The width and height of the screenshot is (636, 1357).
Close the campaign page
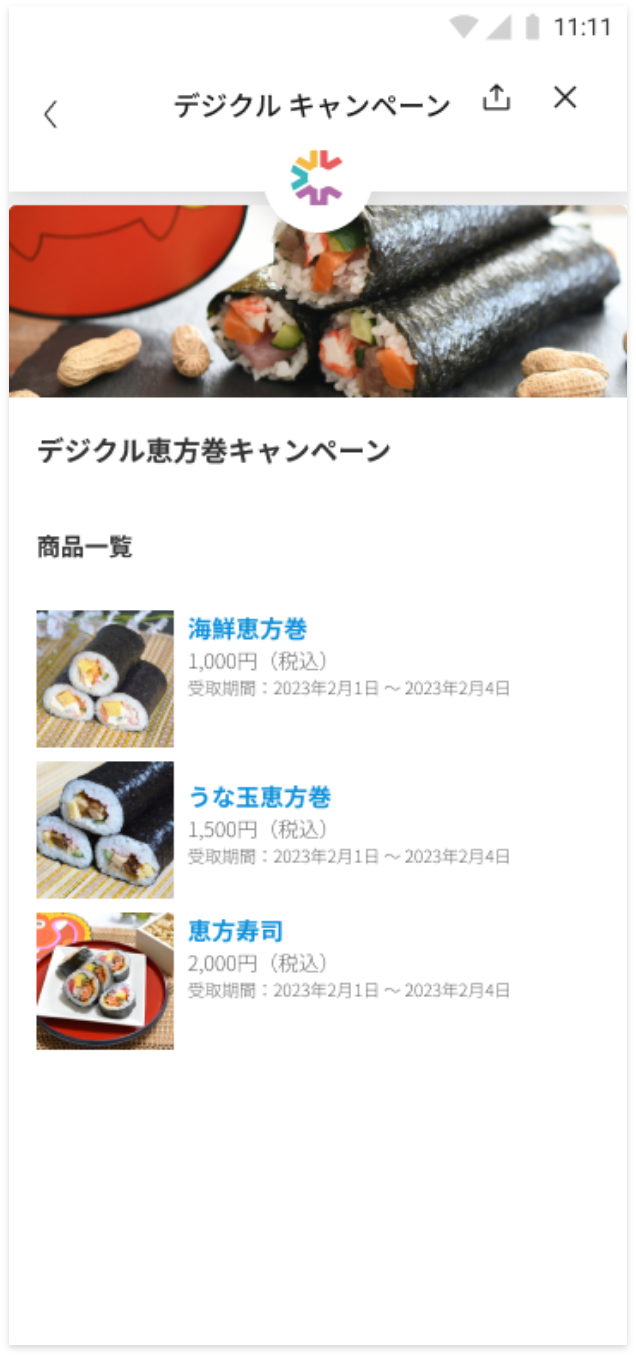tap(565, 97)
